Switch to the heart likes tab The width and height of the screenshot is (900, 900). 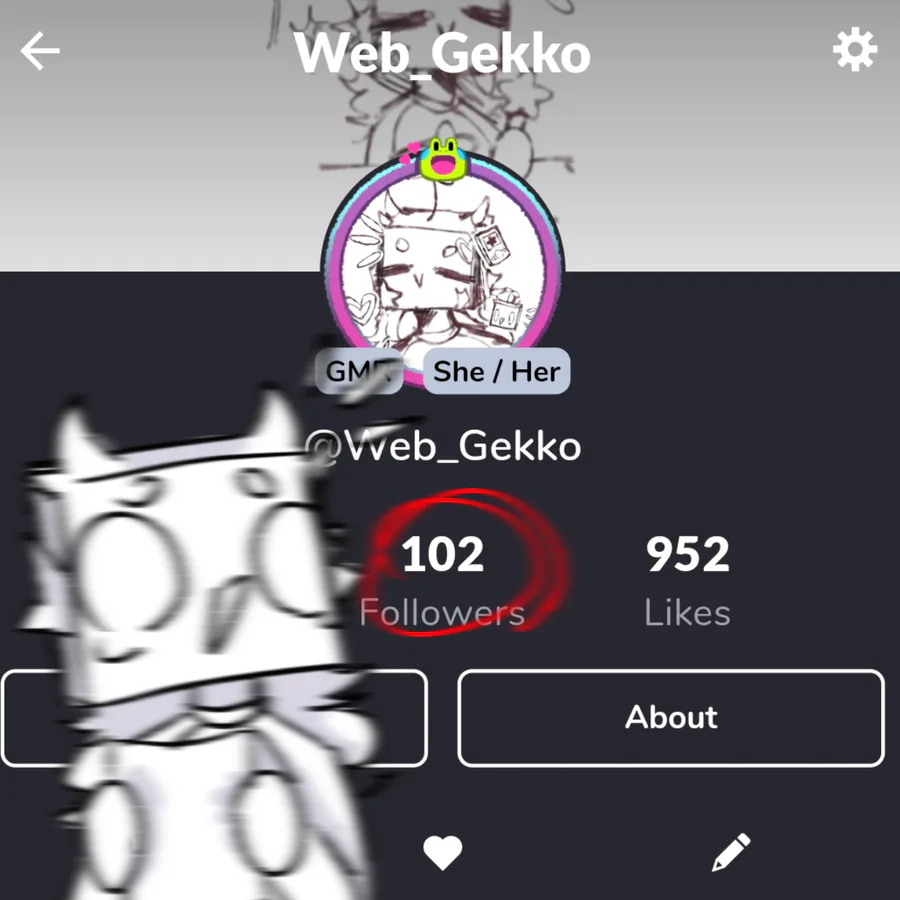pyautogui.click(x=442, y=853)
